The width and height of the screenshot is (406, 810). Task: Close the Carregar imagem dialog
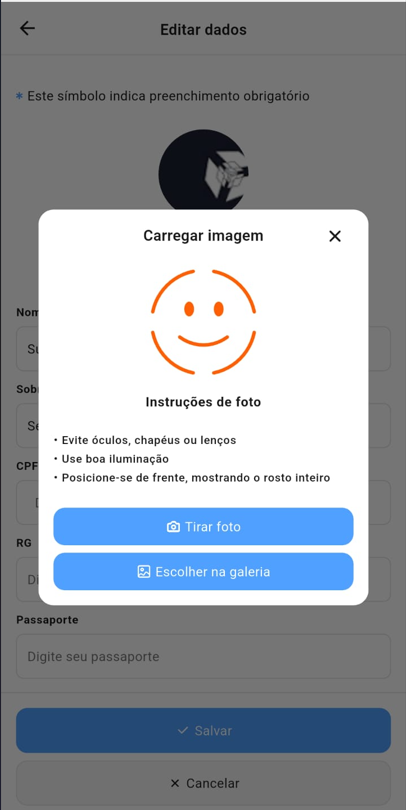[335, 236]
